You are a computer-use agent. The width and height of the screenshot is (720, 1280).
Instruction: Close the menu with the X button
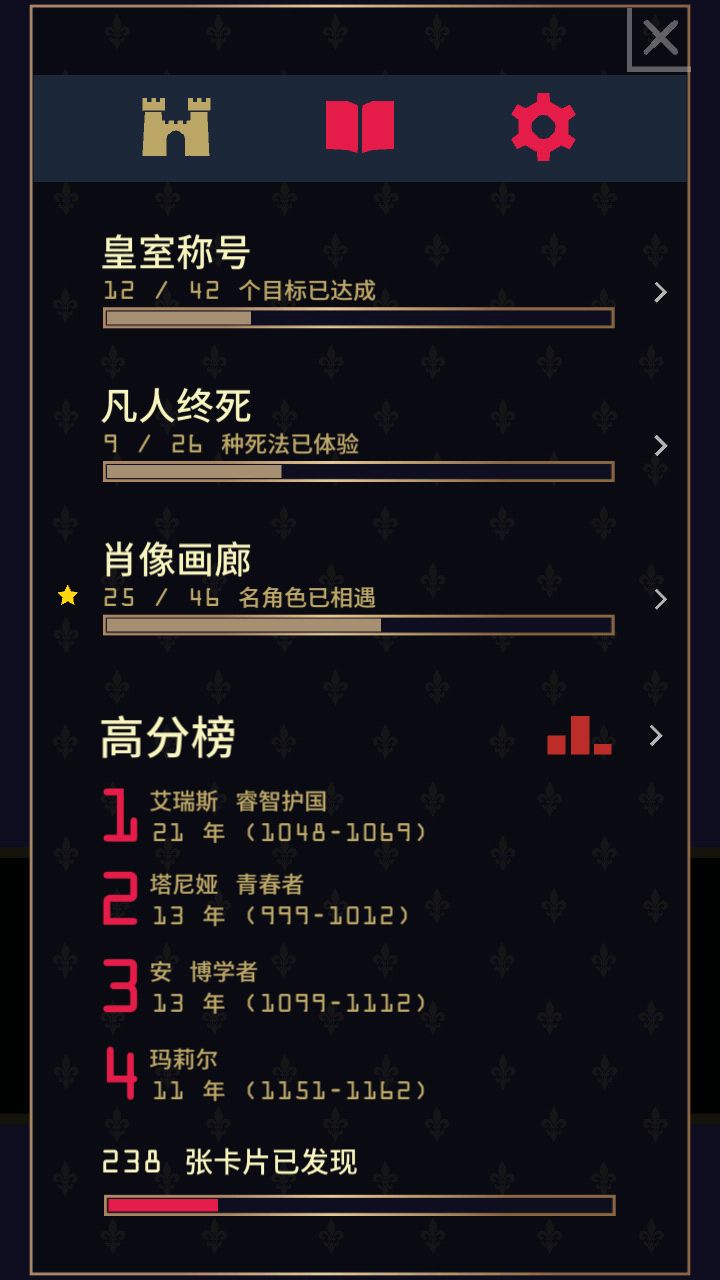660,39
